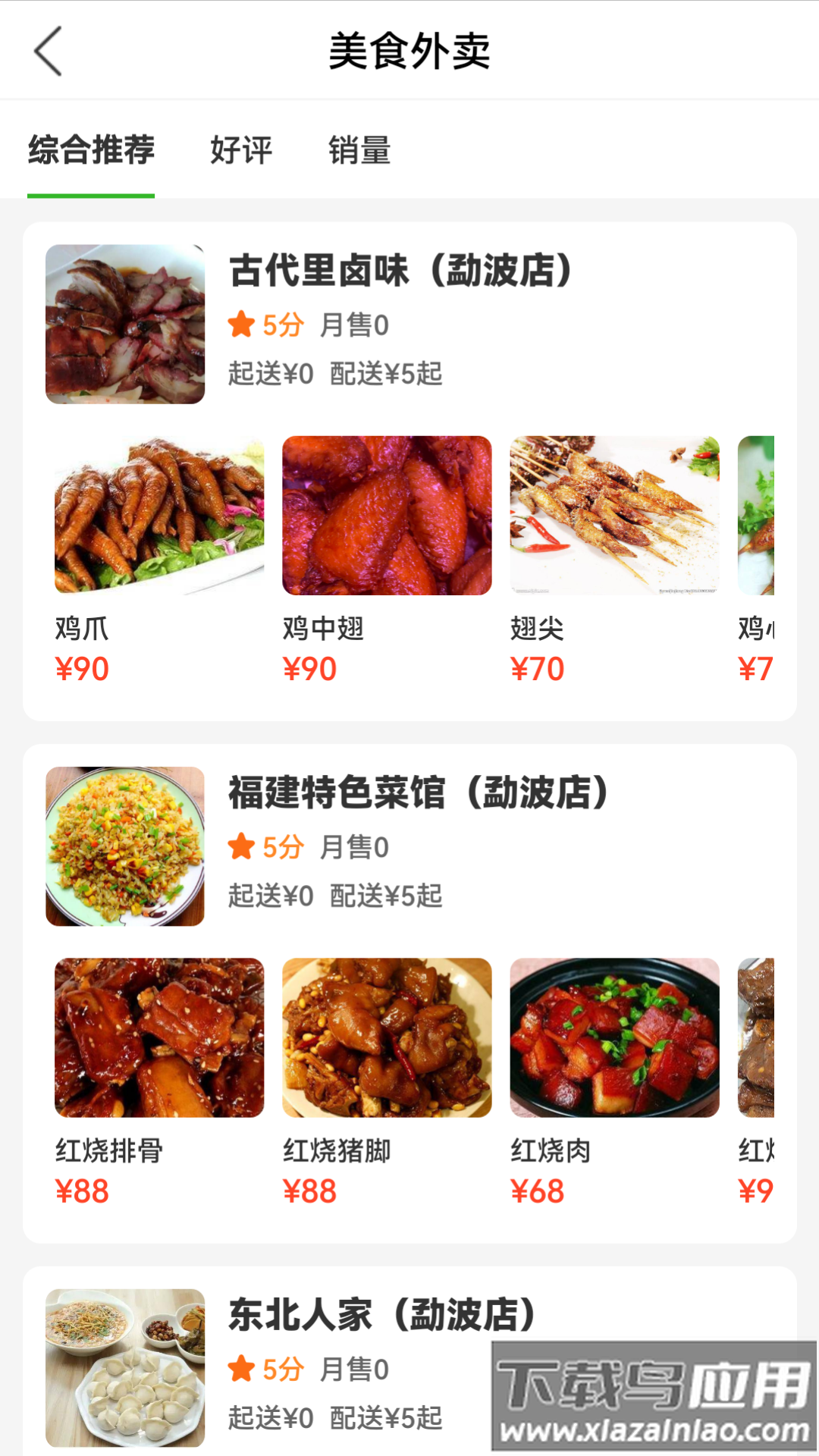
Task: Select the 综合推荐 tab
Action: [91, 151]
